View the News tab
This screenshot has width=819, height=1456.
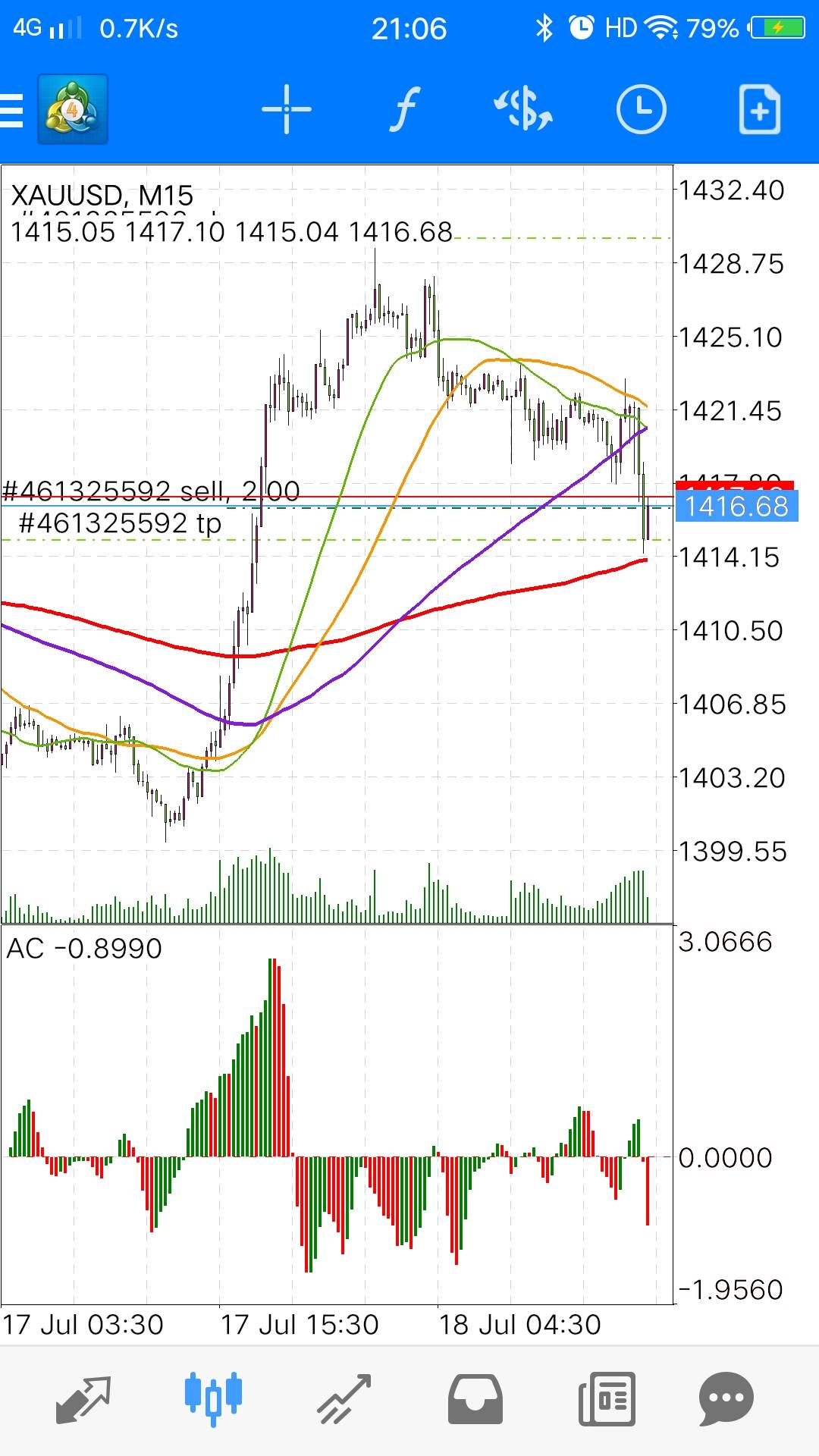pyautogui.click(x=607, y=1399)
